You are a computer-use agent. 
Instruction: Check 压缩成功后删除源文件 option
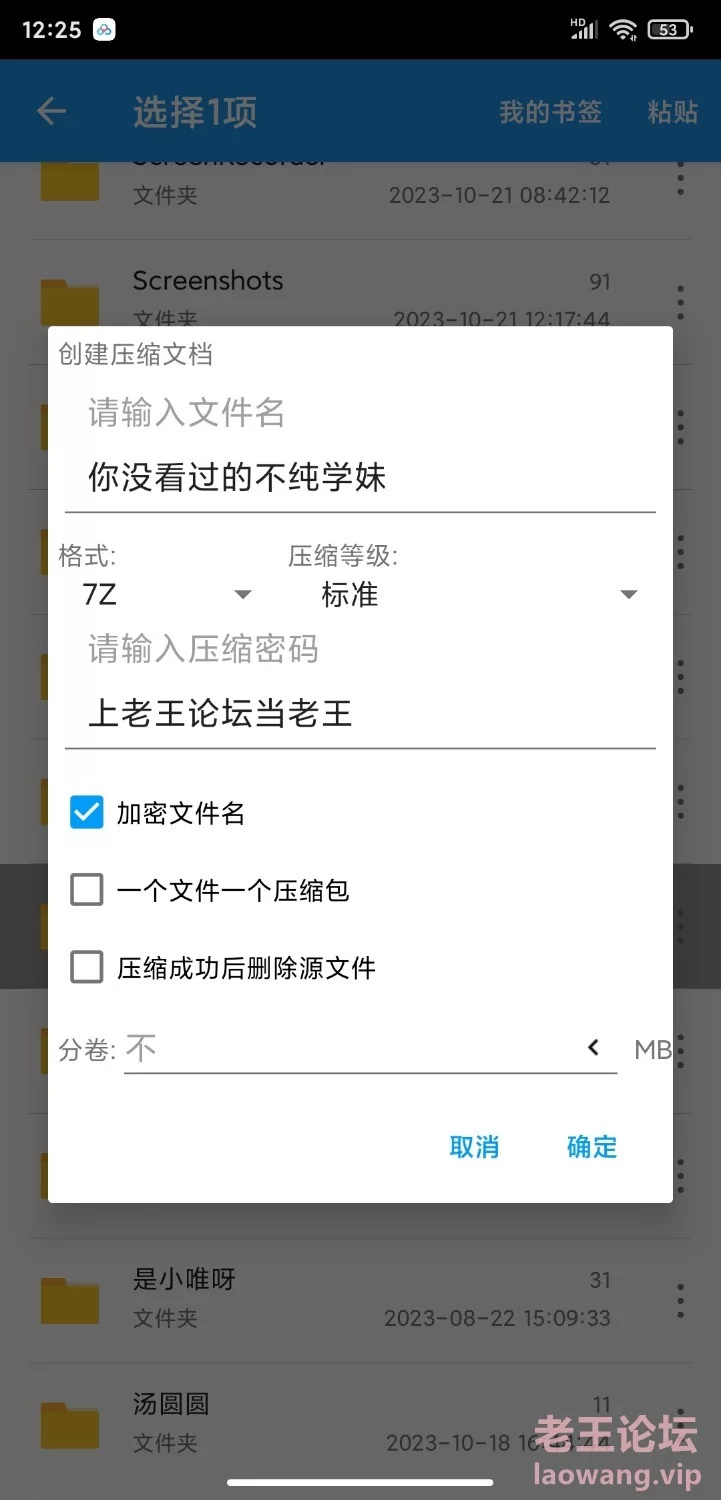(87, 967)
